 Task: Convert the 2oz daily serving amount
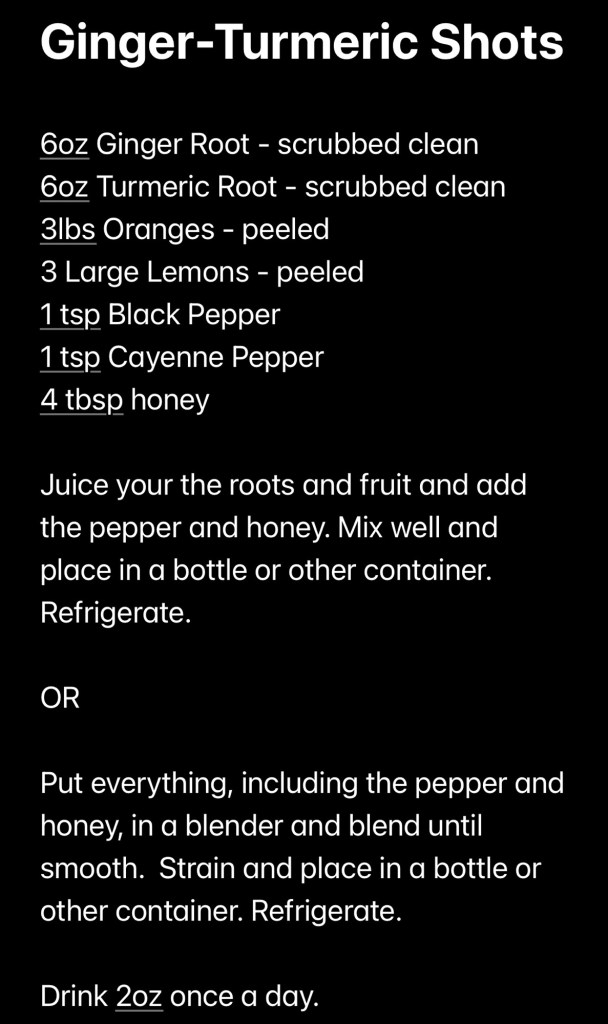pyautogui.click(x=139, y=997)
